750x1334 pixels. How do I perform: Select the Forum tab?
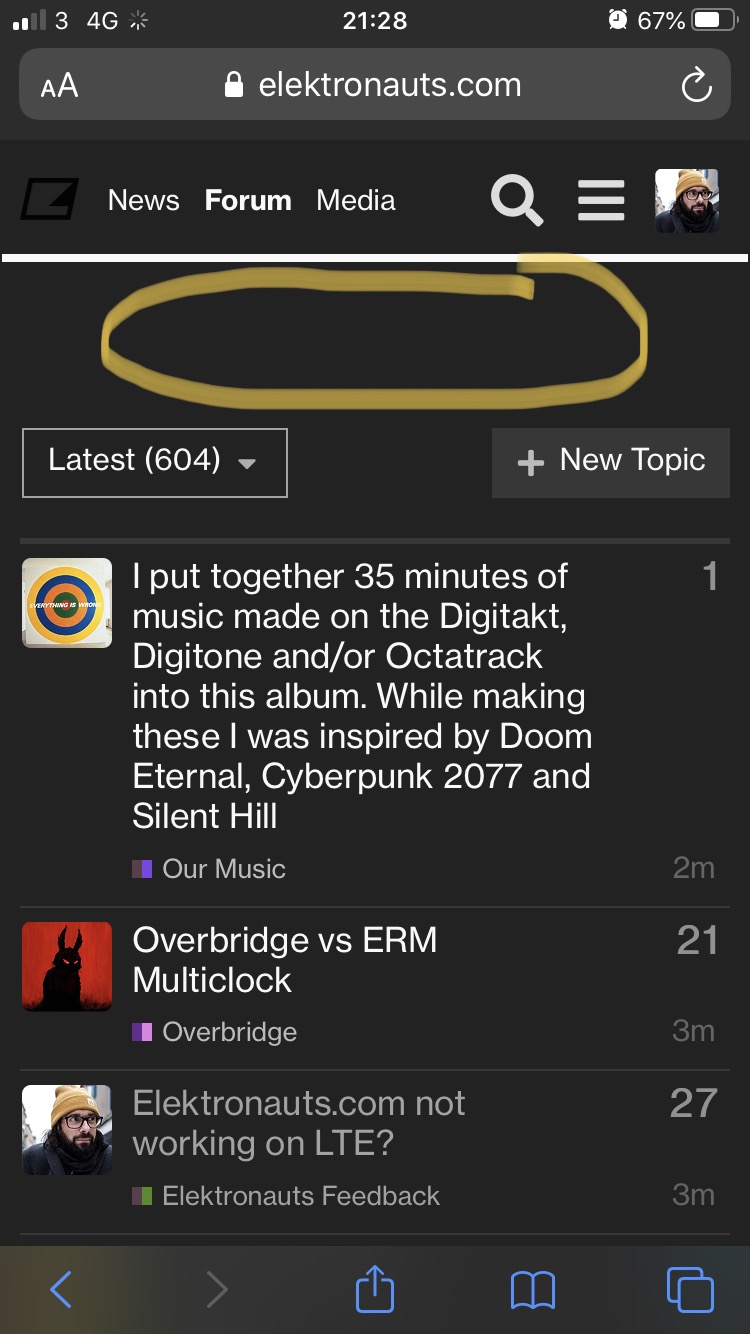(248, 200)
